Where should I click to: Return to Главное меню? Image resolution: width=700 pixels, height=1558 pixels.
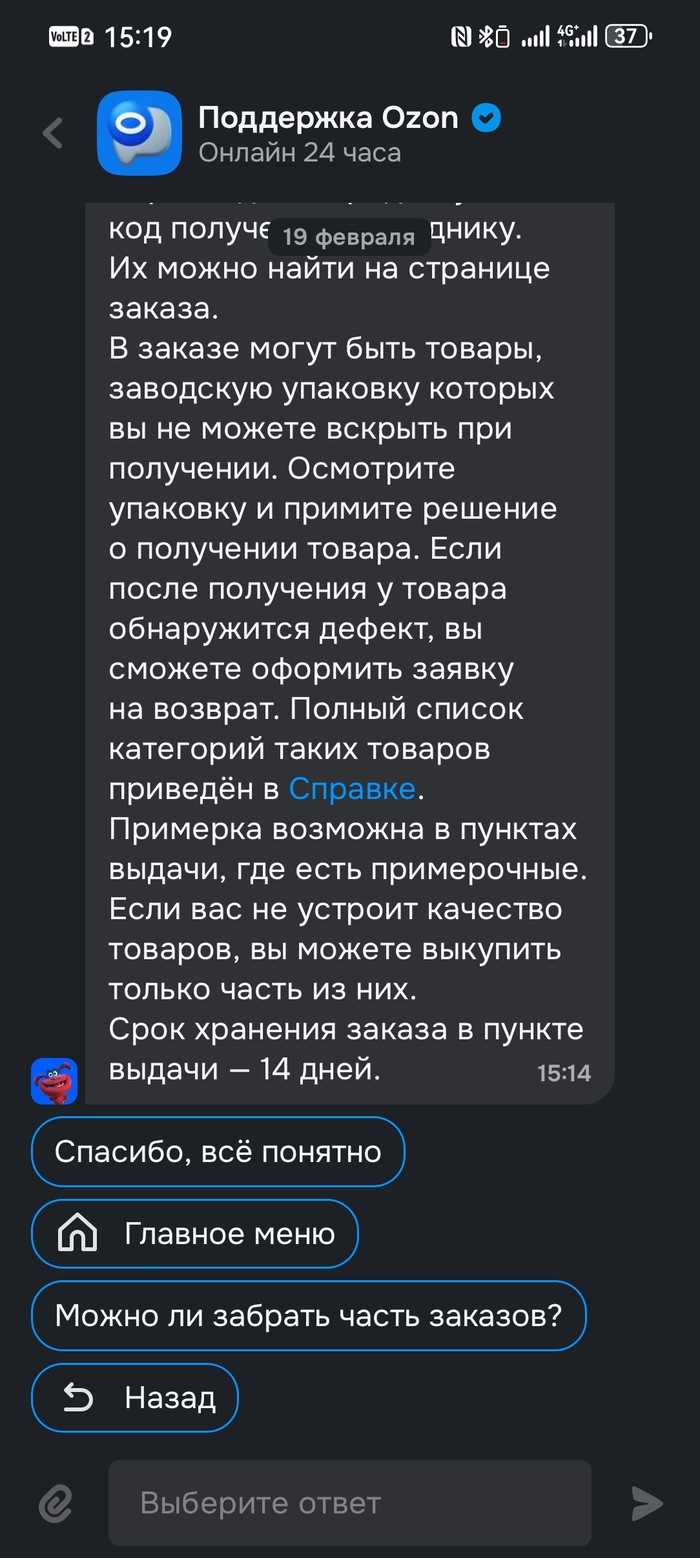tap(195, 1233)
